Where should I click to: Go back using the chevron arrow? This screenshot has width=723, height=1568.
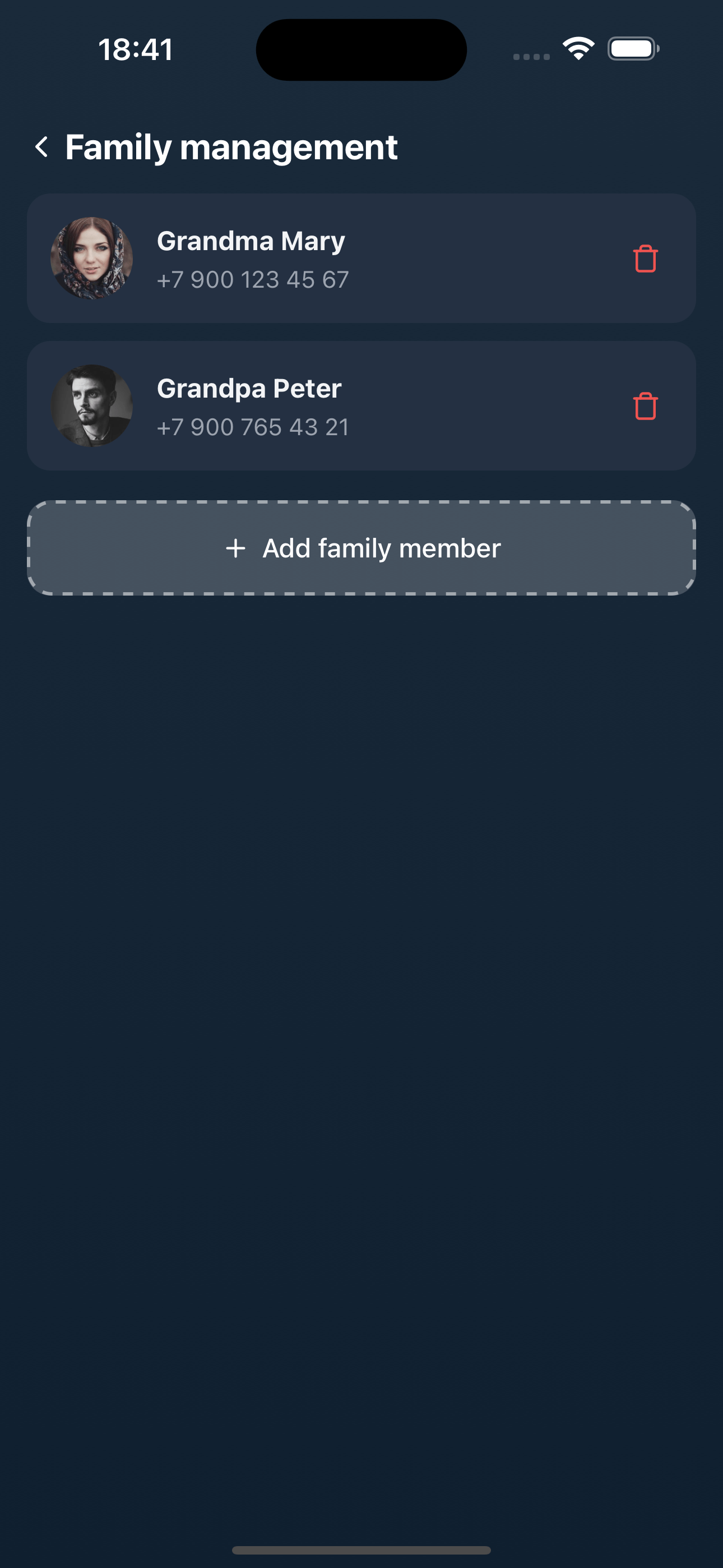pos(42,147)
